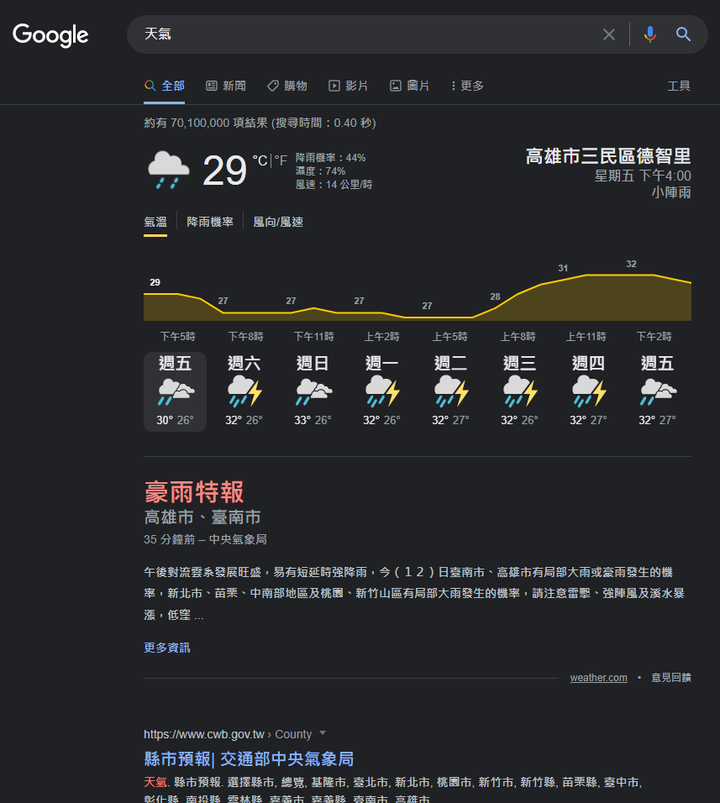Viewport: 720px width, 803px height.
Task: Expand the 更多 menu
Action: coord(467,86)
